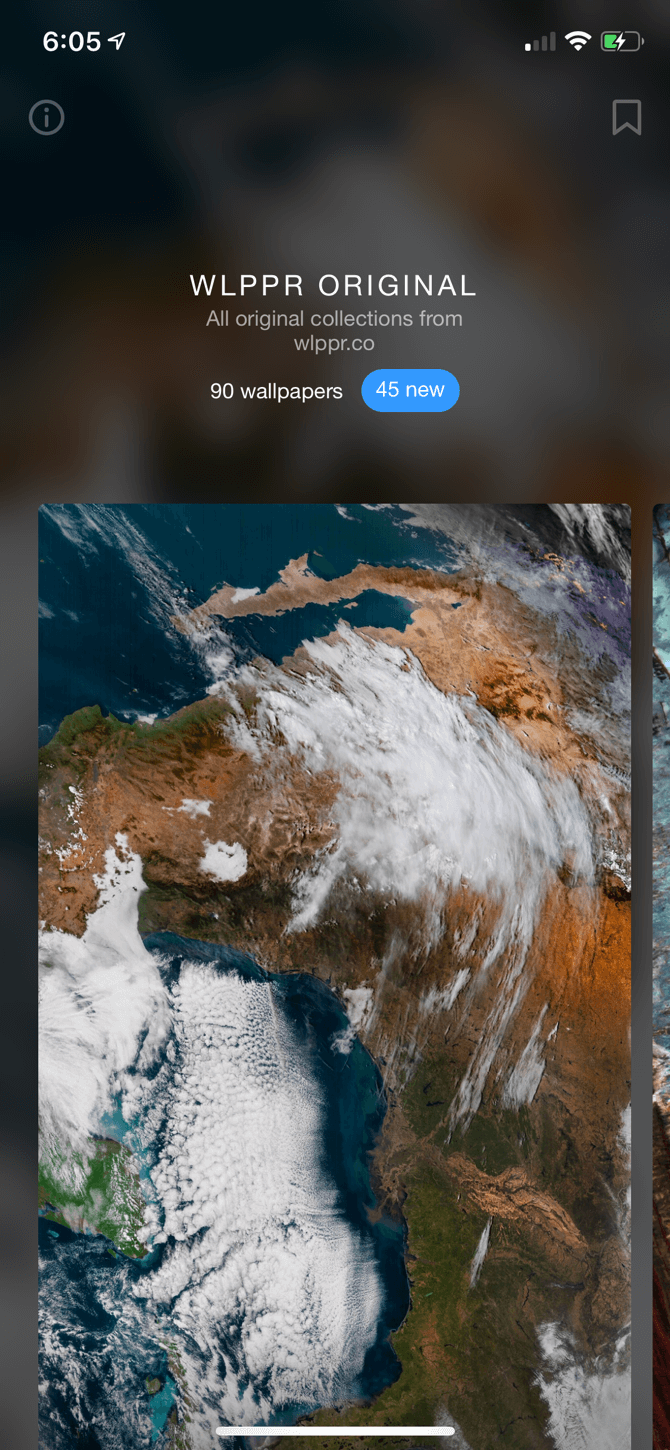Open the info icon

46,118
